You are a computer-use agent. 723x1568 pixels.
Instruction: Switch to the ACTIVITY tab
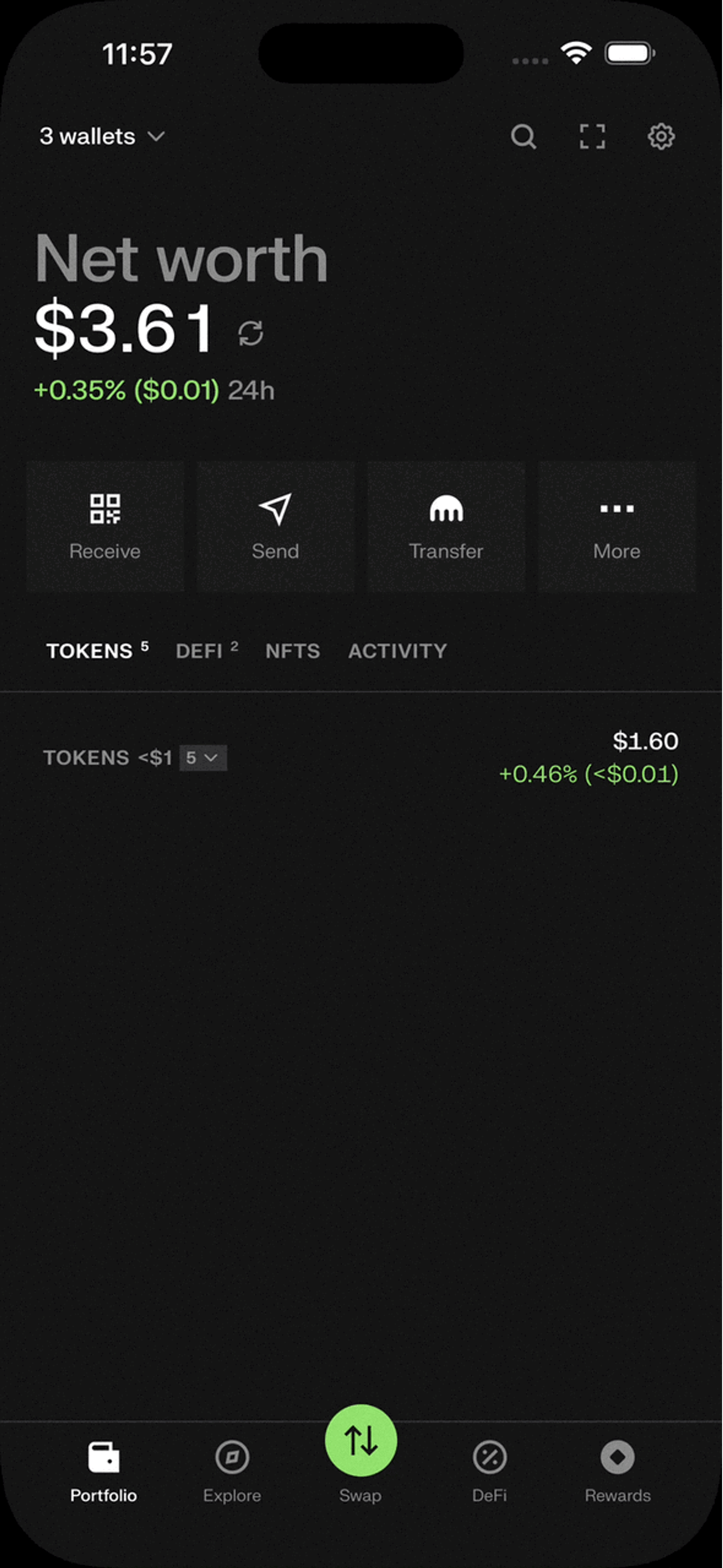(397, 651)
